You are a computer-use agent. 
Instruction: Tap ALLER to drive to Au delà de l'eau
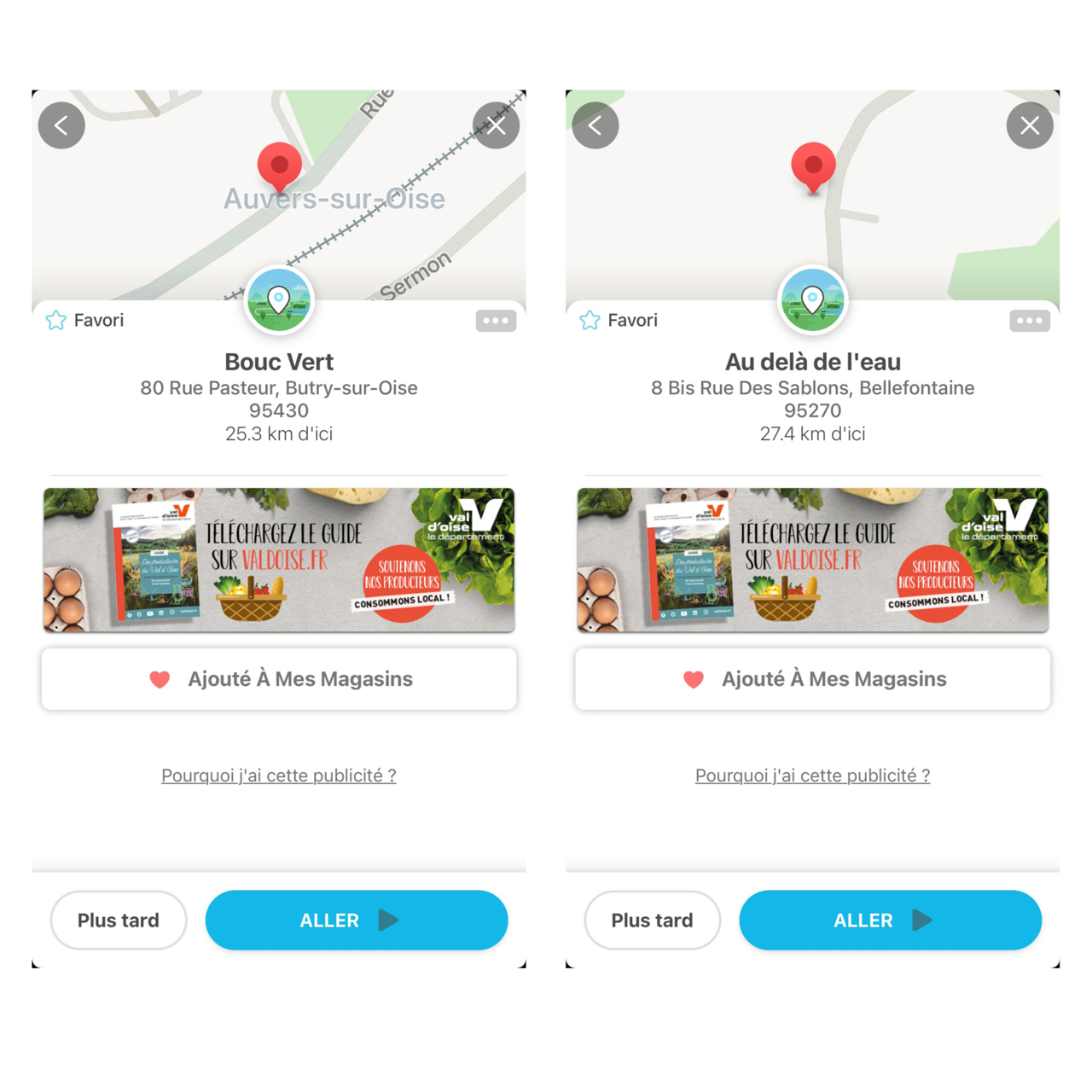tap(891, 921)
